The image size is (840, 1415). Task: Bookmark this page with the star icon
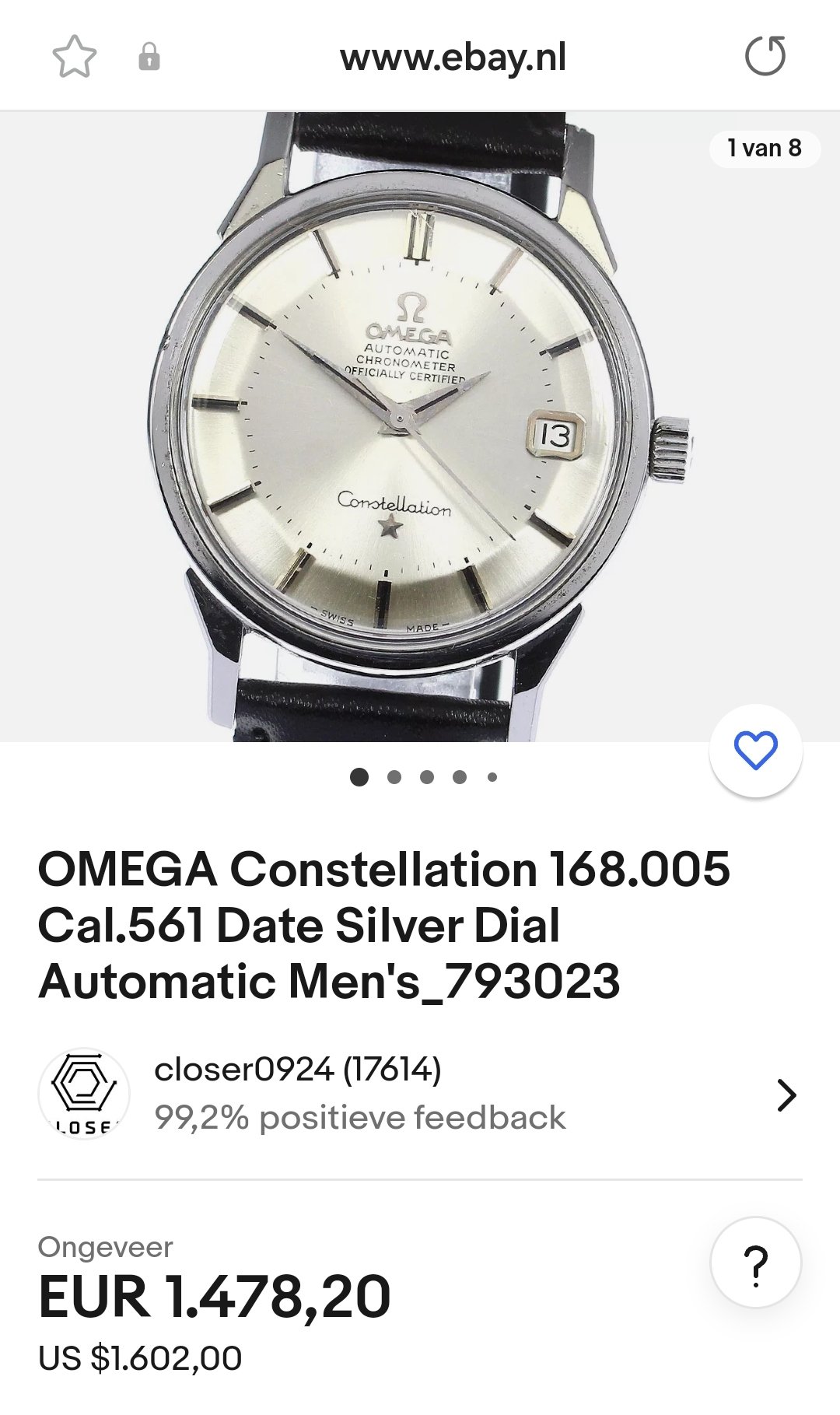(75, 57)
